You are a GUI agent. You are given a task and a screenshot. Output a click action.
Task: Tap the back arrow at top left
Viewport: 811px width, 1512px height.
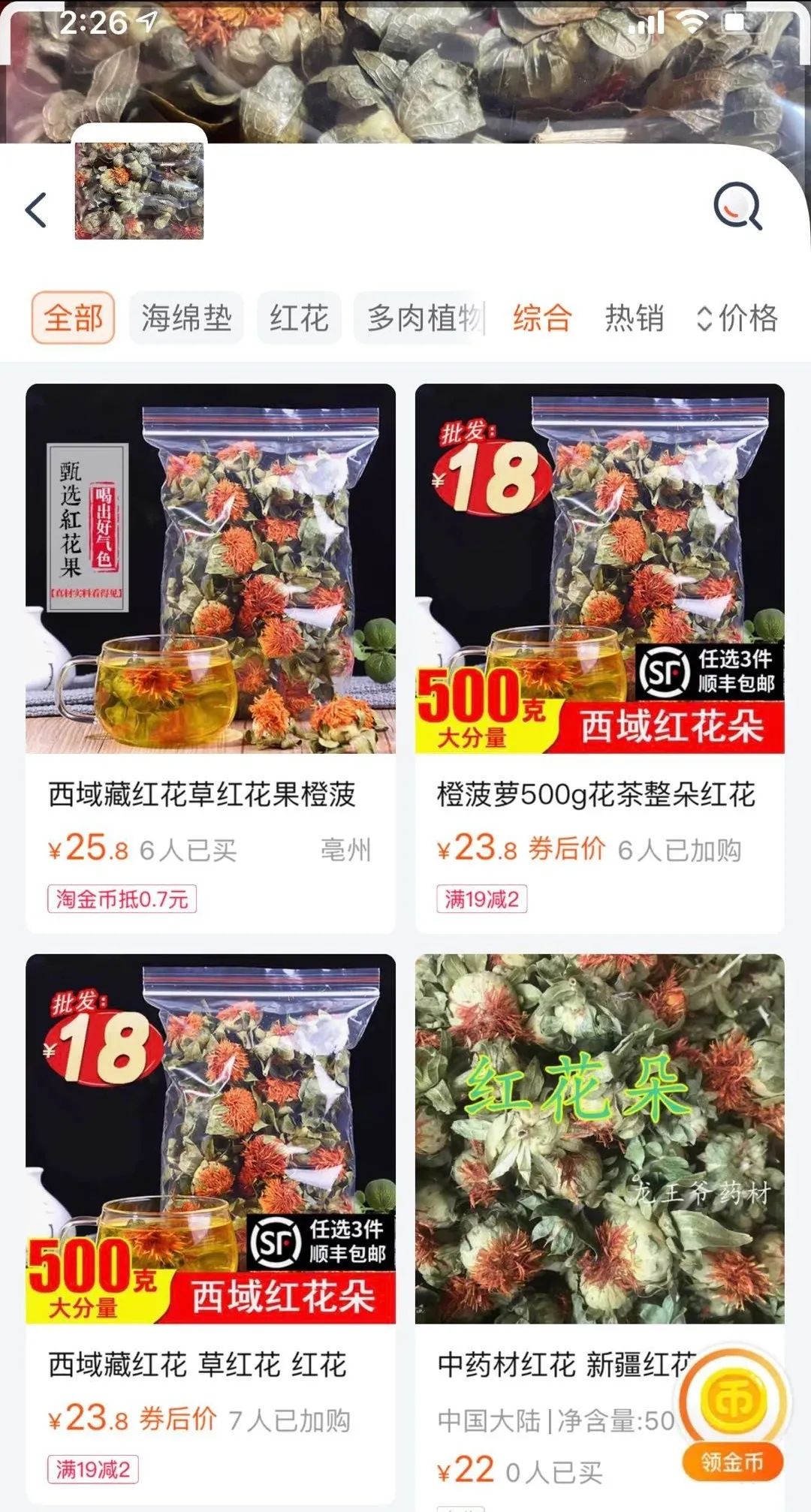[x=36, y=209]
